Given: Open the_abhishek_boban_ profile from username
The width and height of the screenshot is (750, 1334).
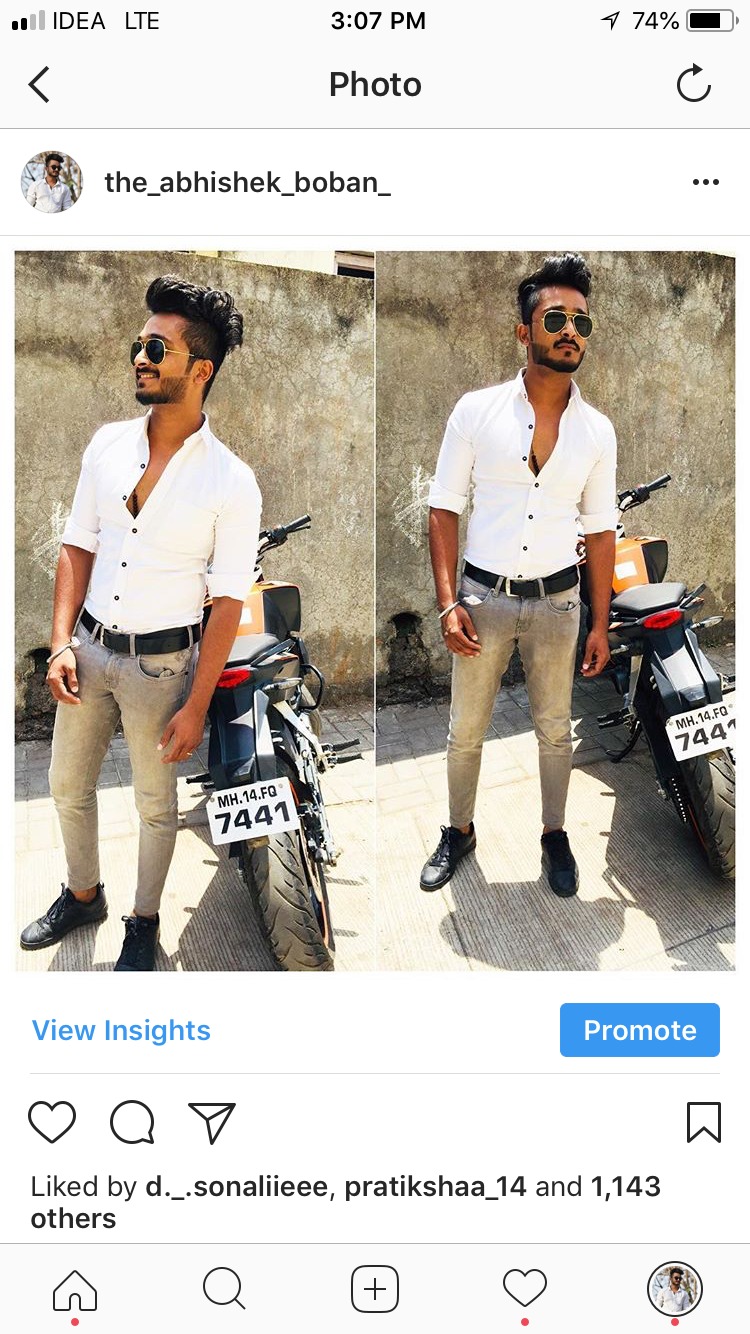Looking at the screenshot, I should click(x=247, y=182).
